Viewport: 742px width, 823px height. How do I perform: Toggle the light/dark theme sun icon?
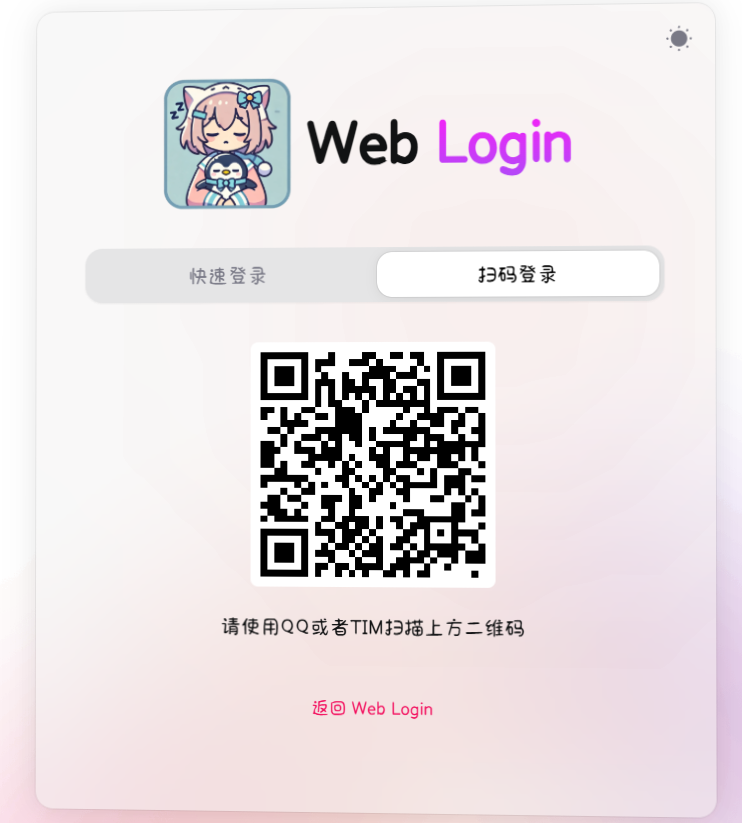pos(679,39)
